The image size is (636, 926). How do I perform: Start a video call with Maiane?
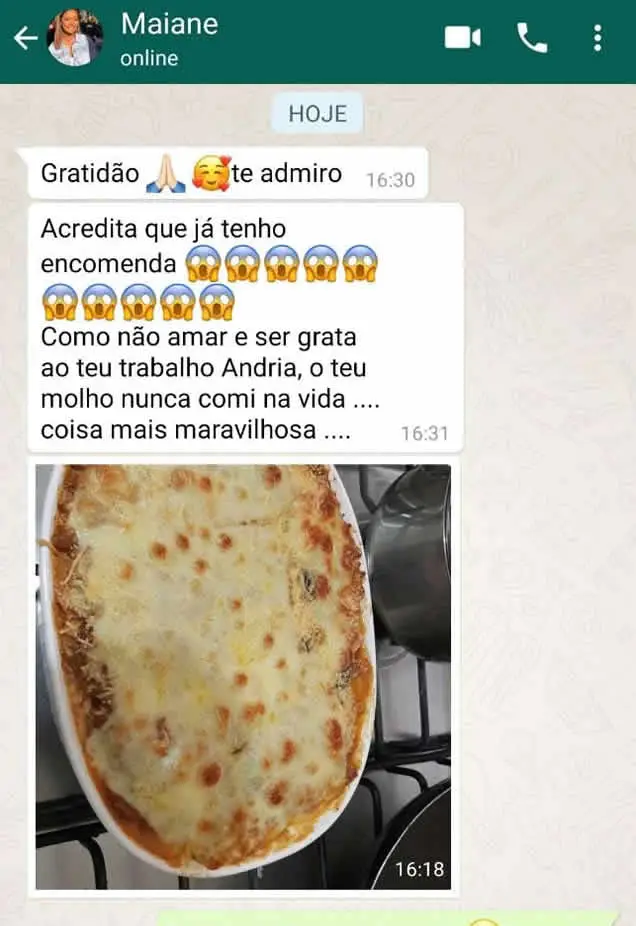462,38
